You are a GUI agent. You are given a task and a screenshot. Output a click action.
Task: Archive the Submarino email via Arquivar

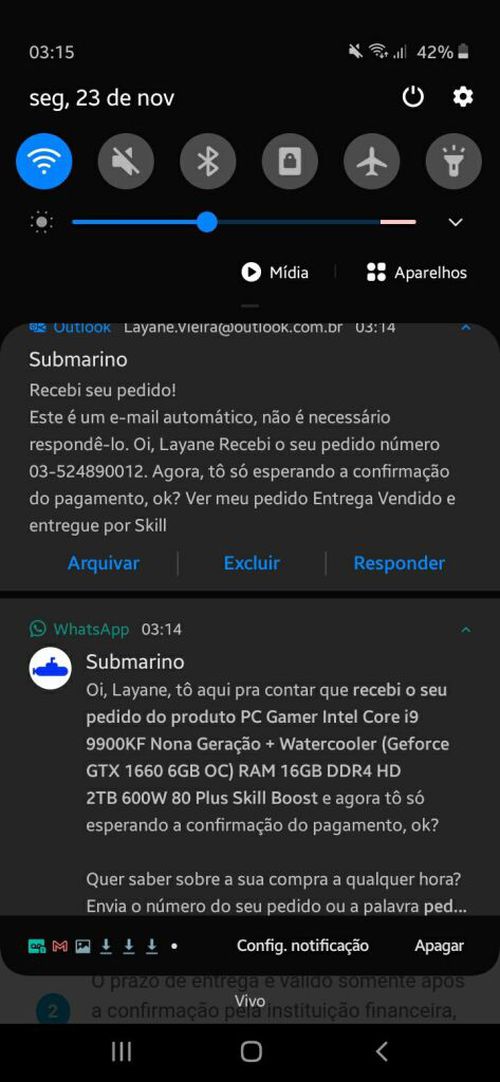[103, 563]
